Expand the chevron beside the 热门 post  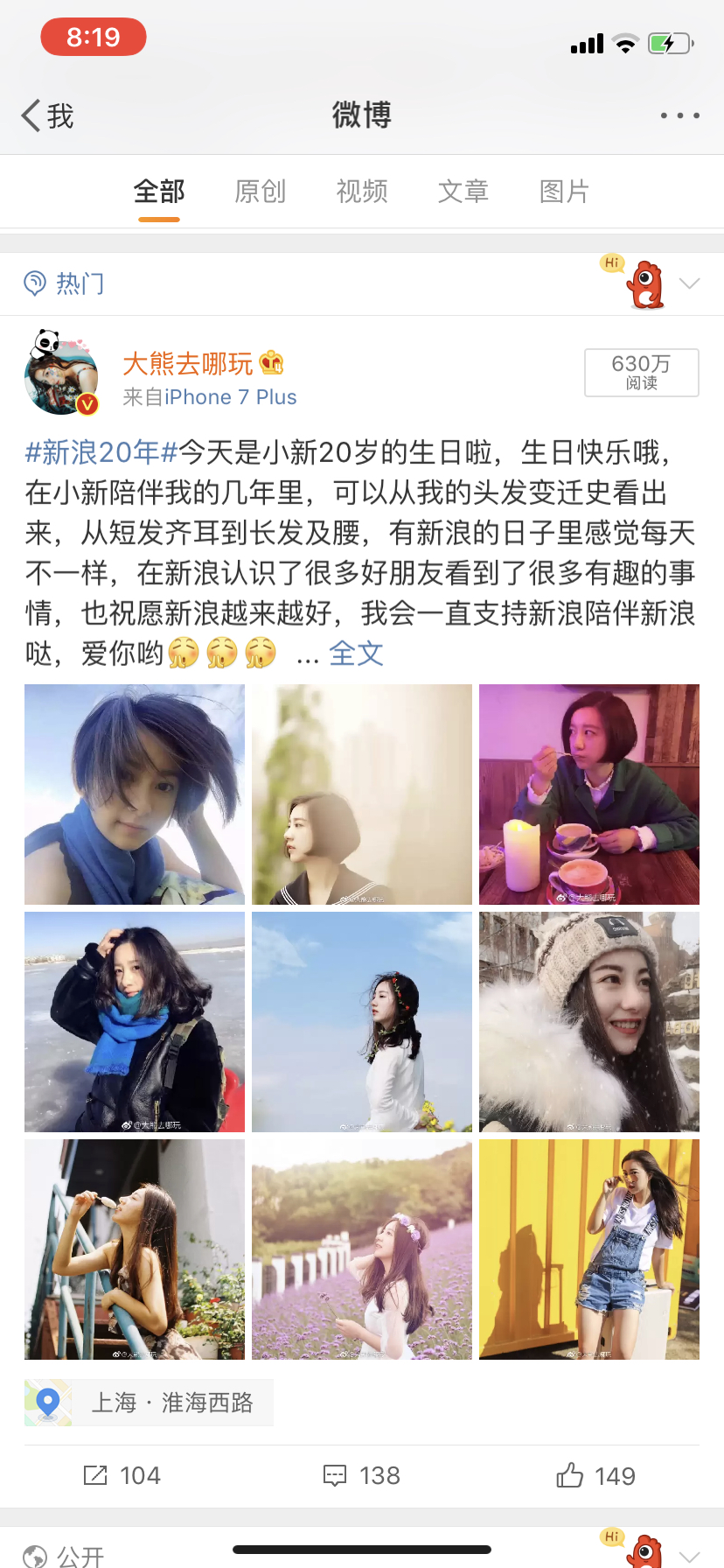tap(689, 283)
